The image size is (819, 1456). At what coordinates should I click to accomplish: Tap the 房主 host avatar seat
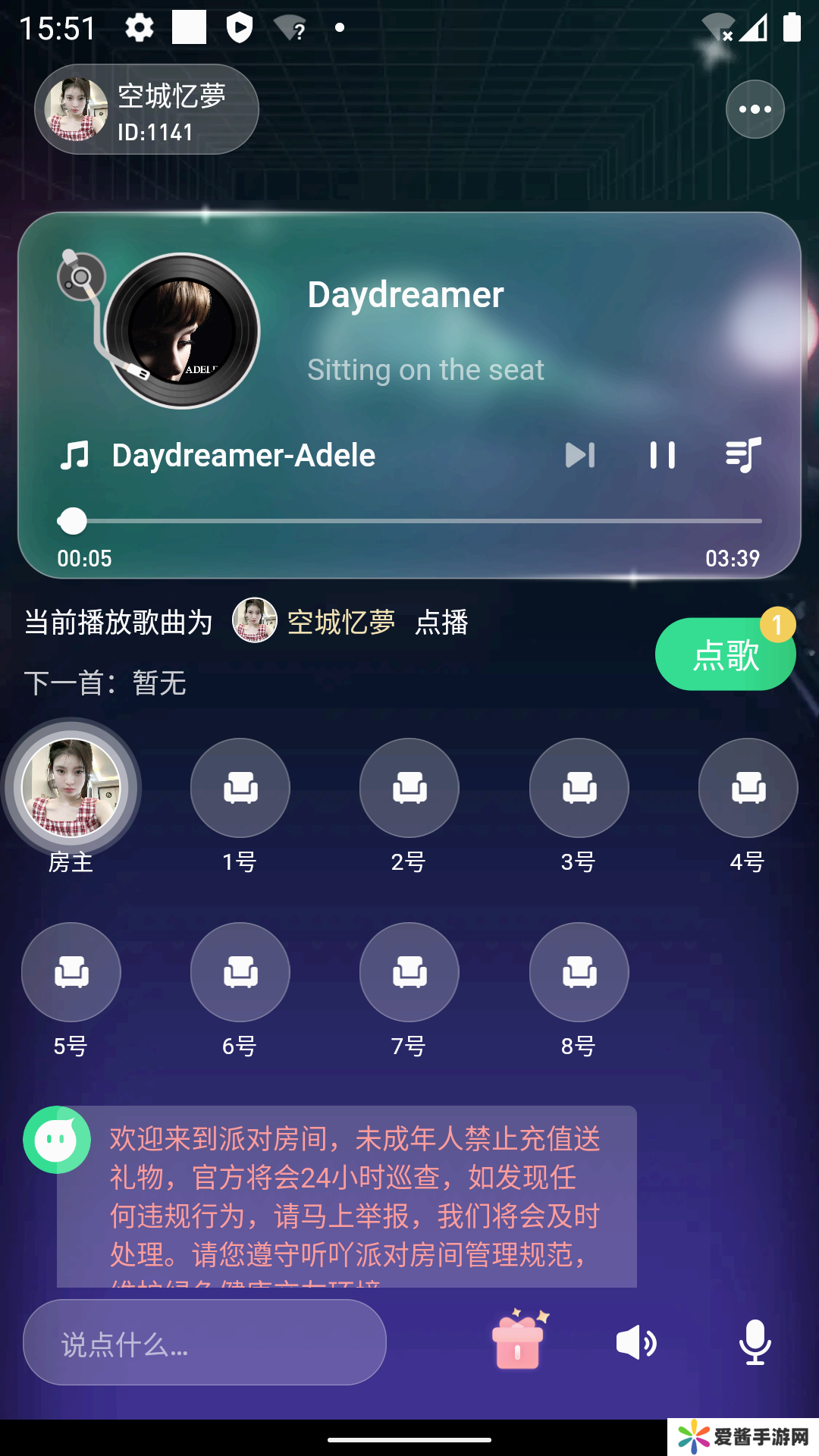click(71, 788)
